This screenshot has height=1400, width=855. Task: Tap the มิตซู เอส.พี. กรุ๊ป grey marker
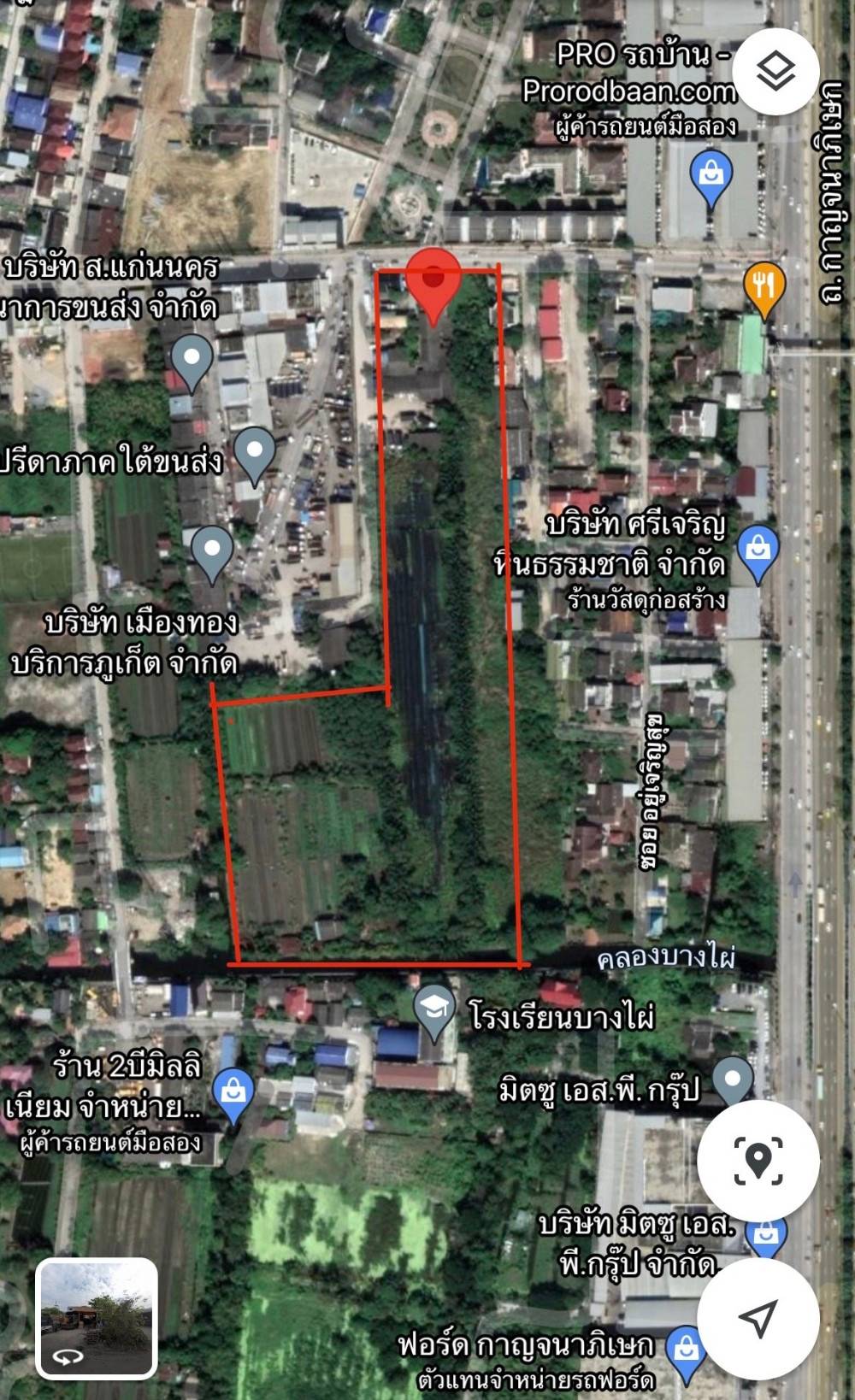(733, 1082)
